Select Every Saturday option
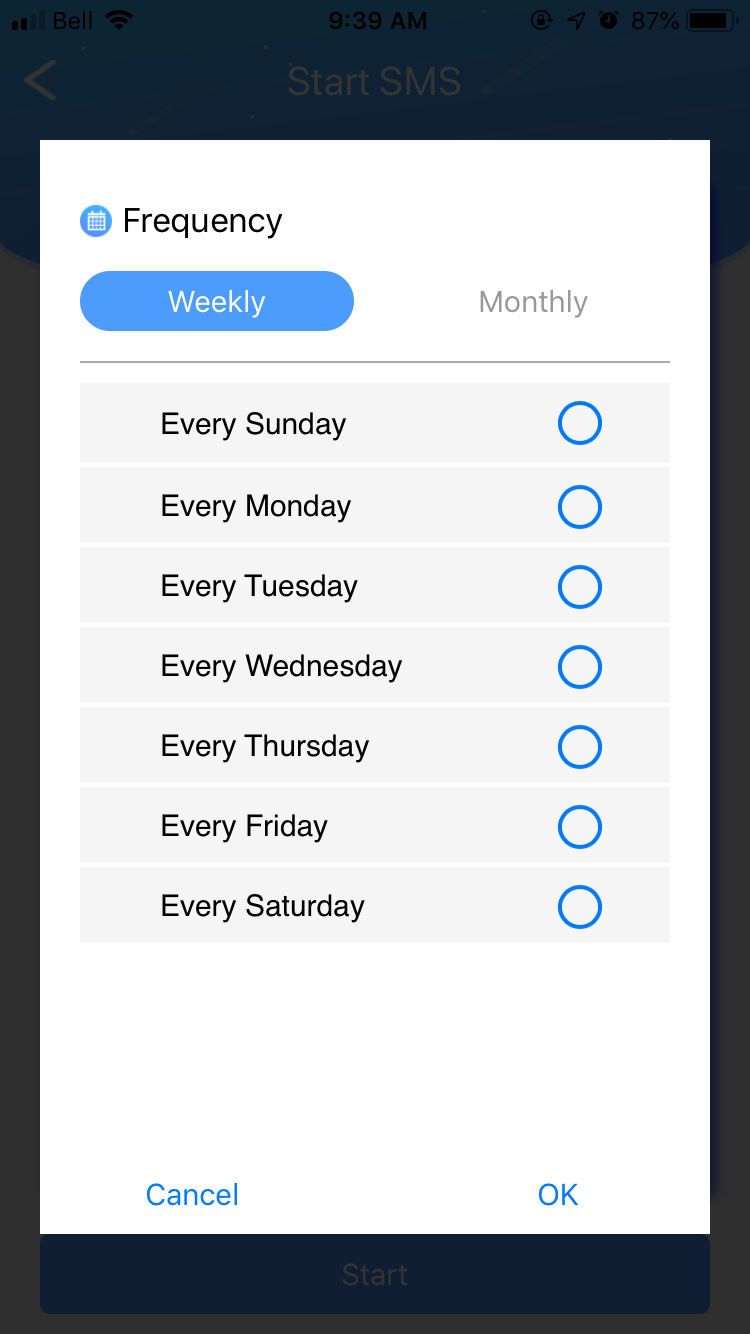 pyautogui.click(x=579, y=907)
